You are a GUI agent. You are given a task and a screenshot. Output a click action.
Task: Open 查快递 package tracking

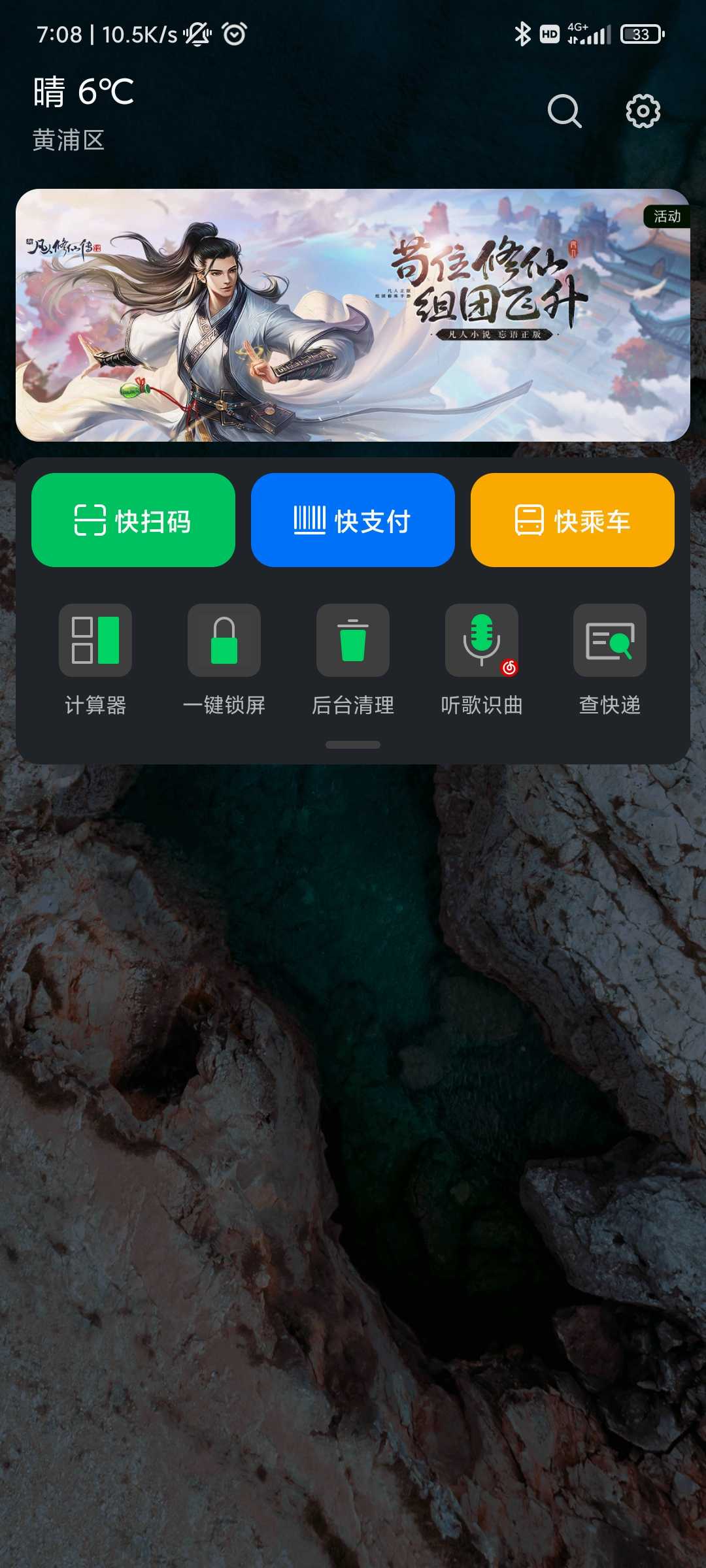tap(610, 660)
